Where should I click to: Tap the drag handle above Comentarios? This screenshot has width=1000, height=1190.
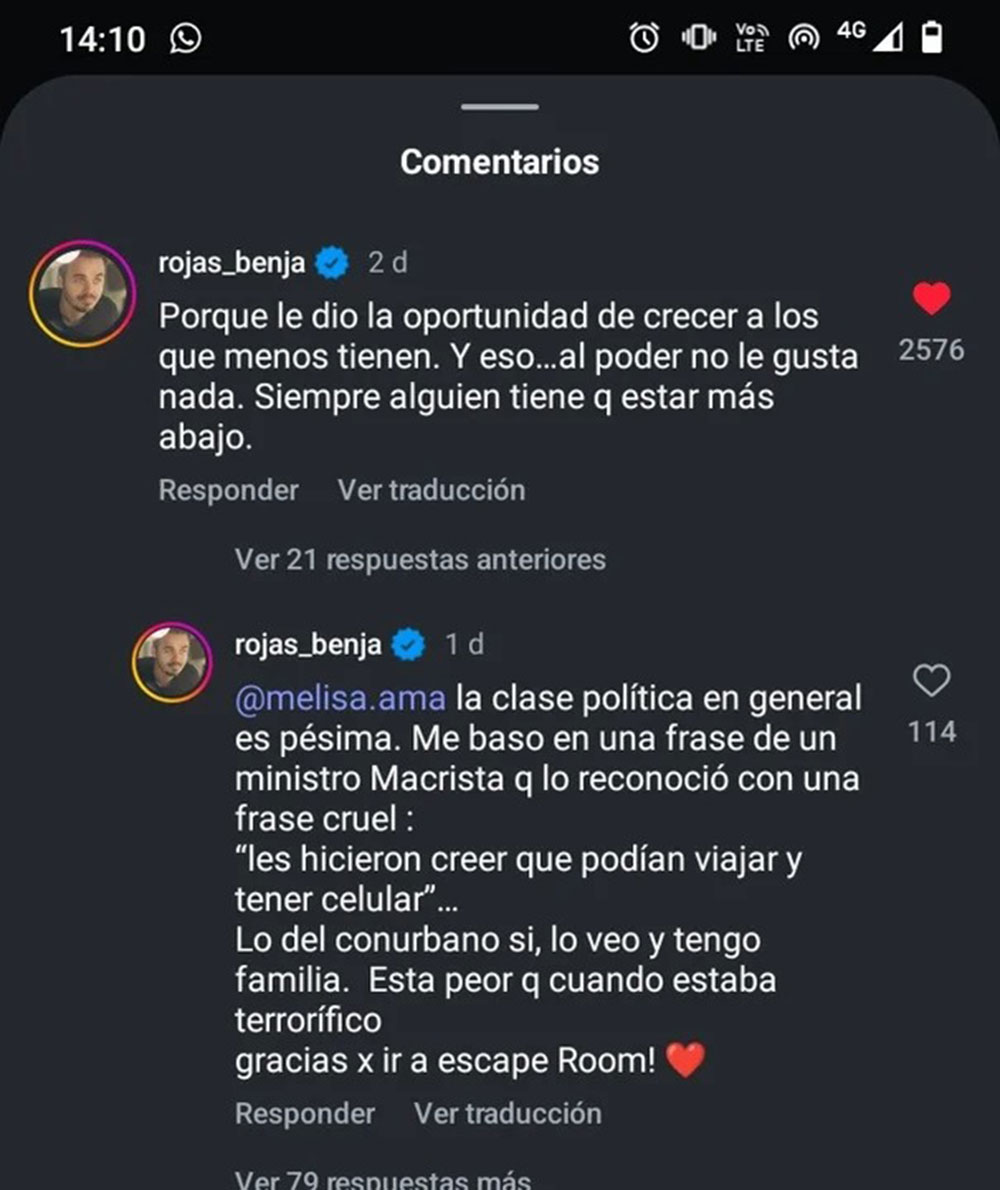click(500, 107)
